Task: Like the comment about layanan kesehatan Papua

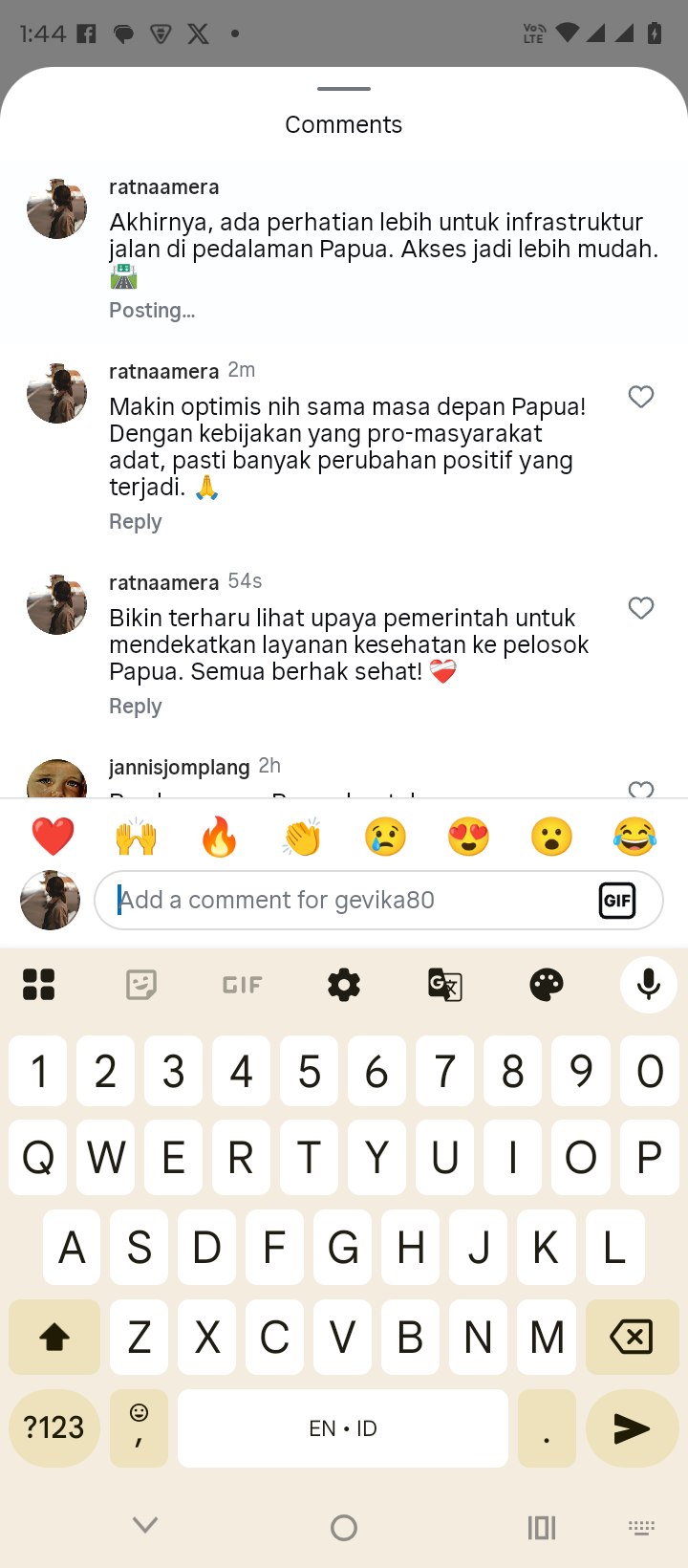Action: tap(641, 608)
